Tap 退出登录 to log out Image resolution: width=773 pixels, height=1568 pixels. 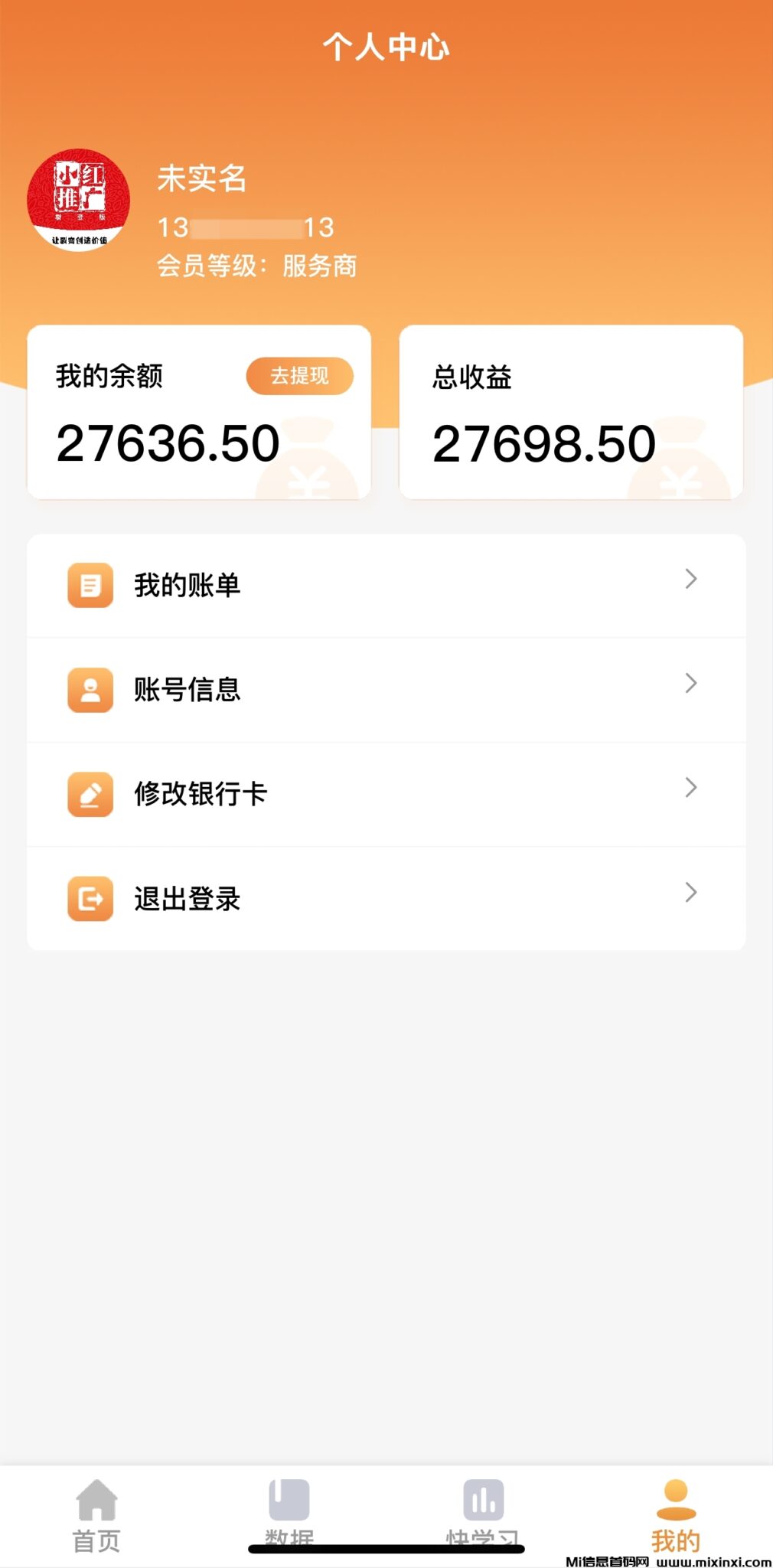[x=386, y=898]
